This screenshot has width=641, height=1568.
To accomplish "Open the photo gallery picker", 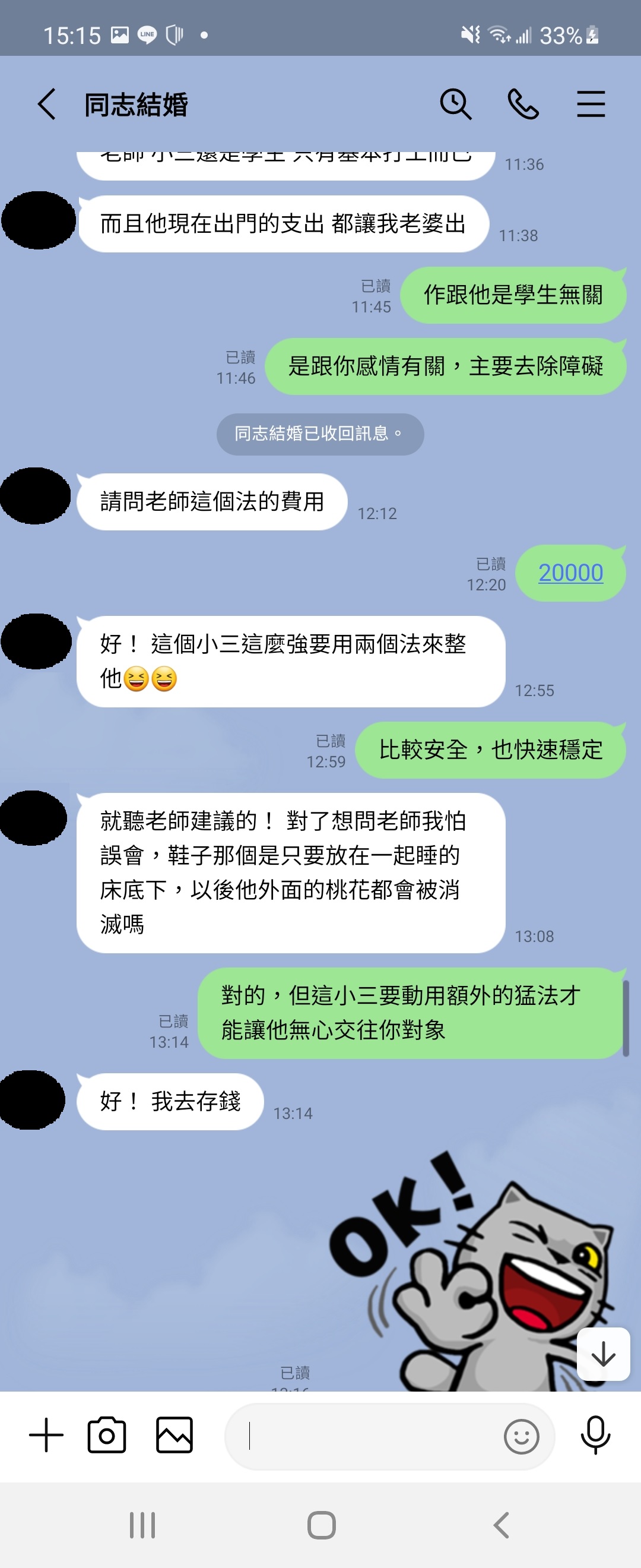I will (x=174, y=1435).
